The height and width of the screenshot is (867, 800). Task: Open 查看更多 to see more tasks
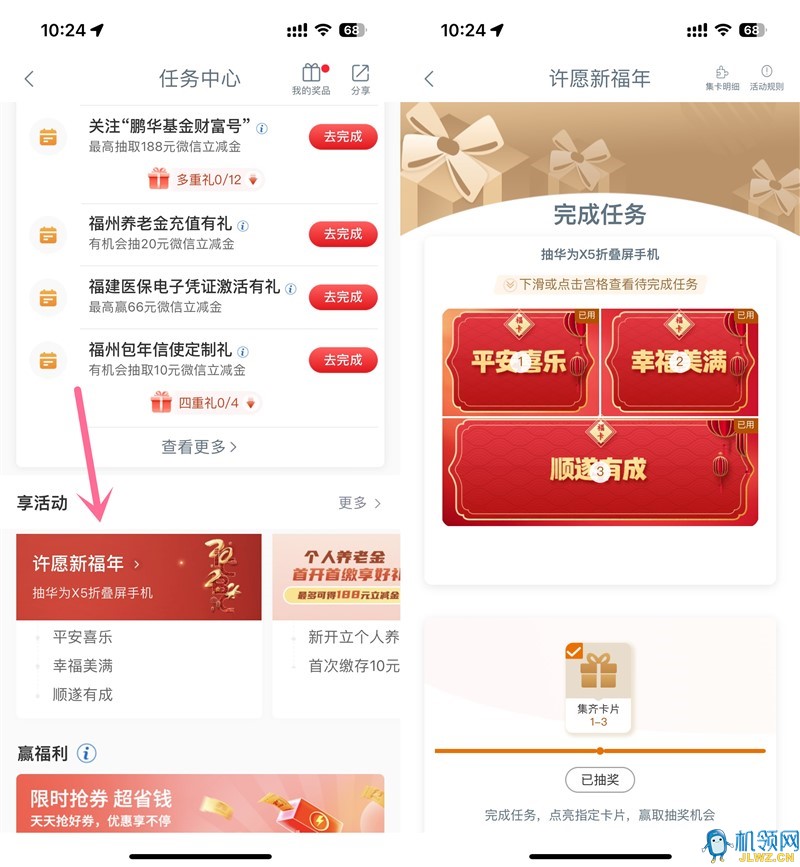200,447
